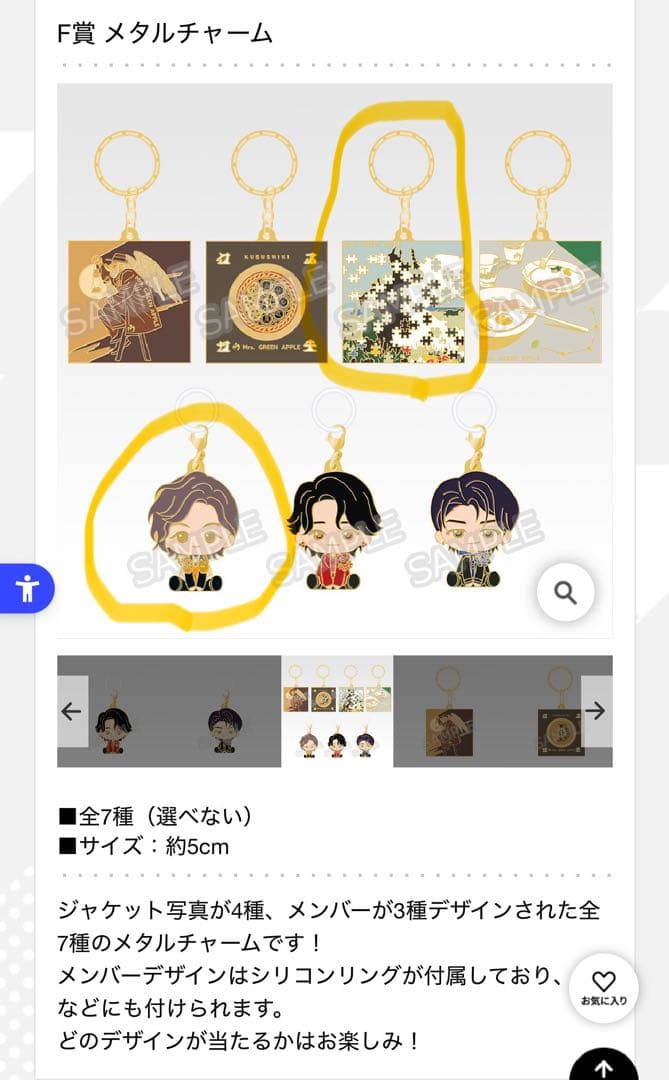Viewport: 669px width, 1080px height.
Task: Show next thumbnails with right arrow
Action: tap(596, 711)
